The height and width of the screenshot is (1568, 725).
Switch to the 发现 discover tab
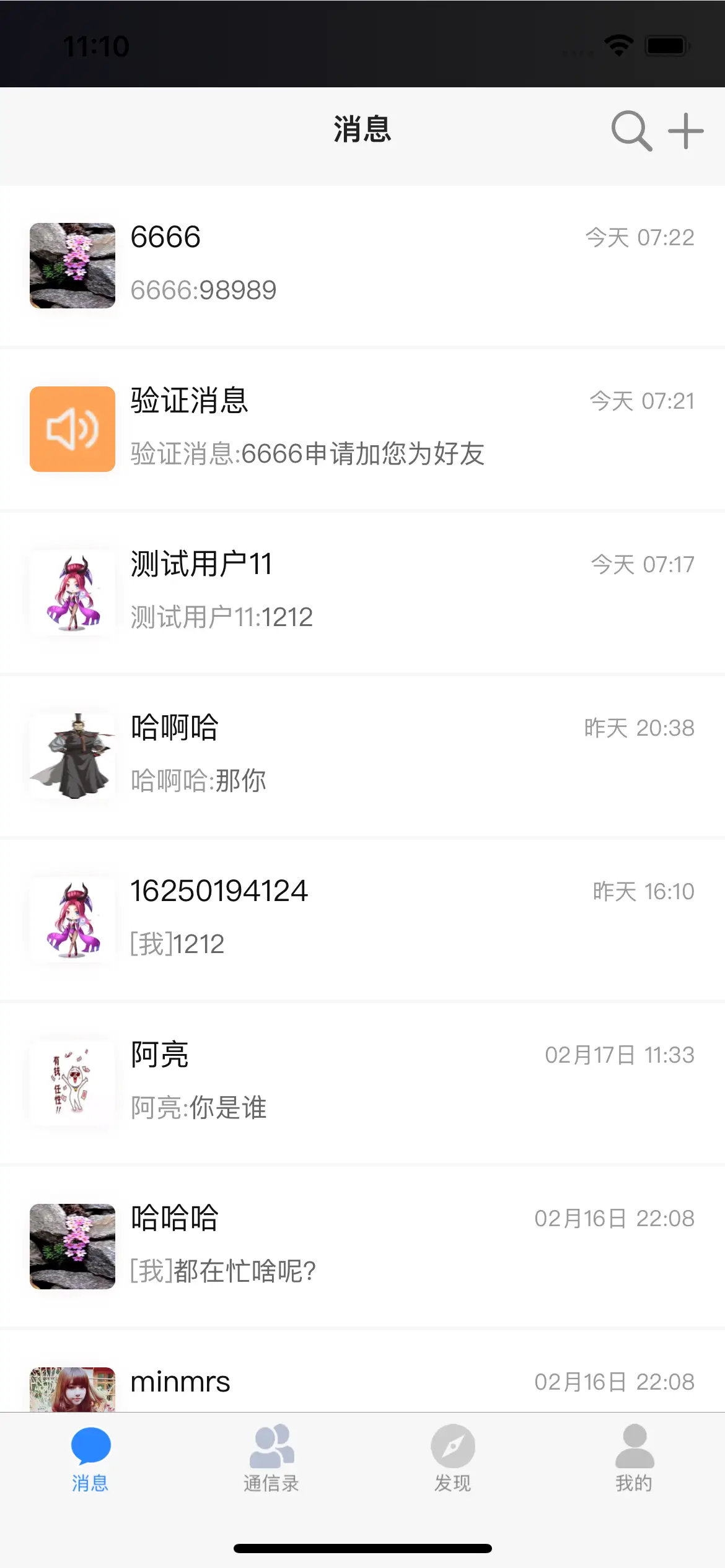click(x=453, y=1458)
